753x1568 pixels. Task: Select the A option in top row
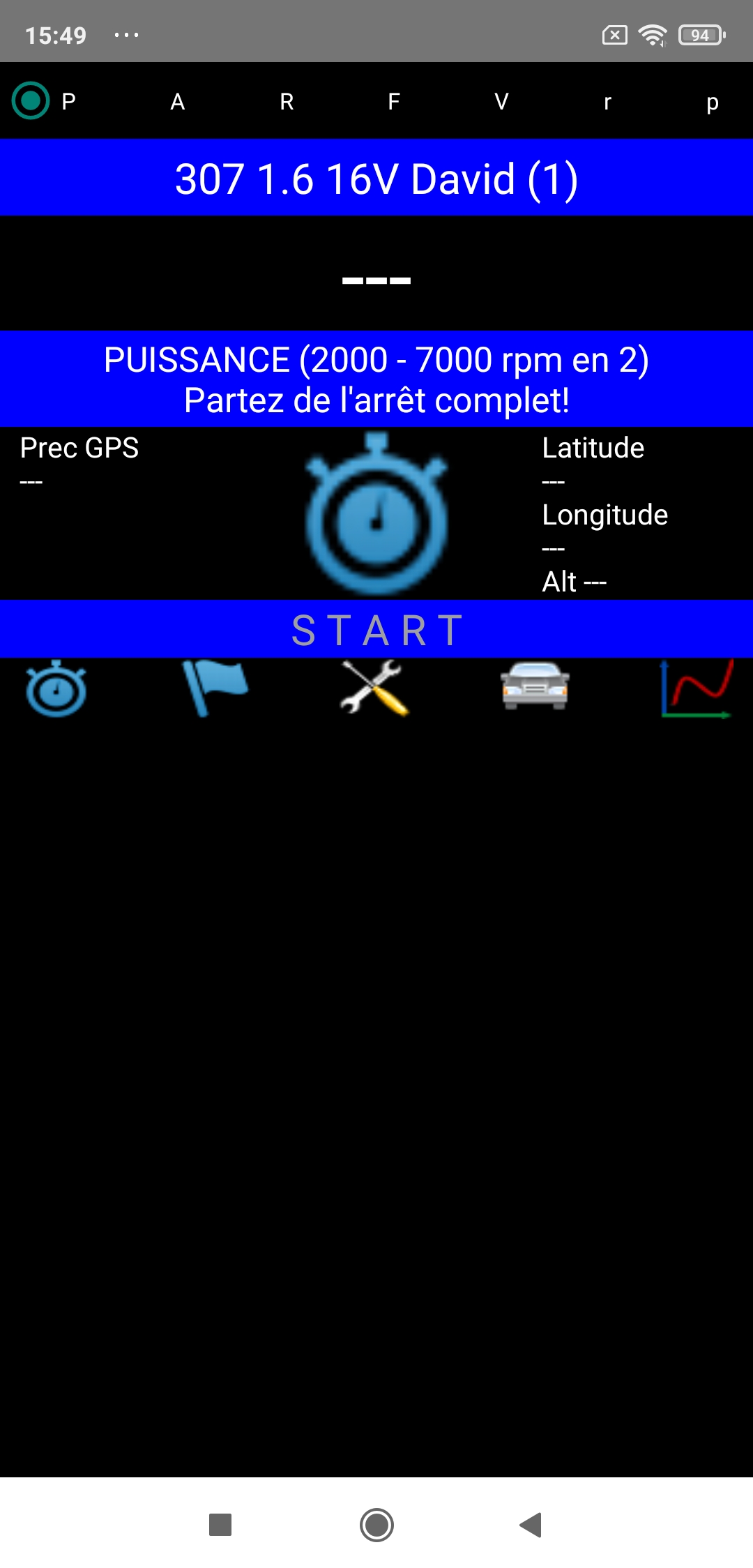[177, 102]
